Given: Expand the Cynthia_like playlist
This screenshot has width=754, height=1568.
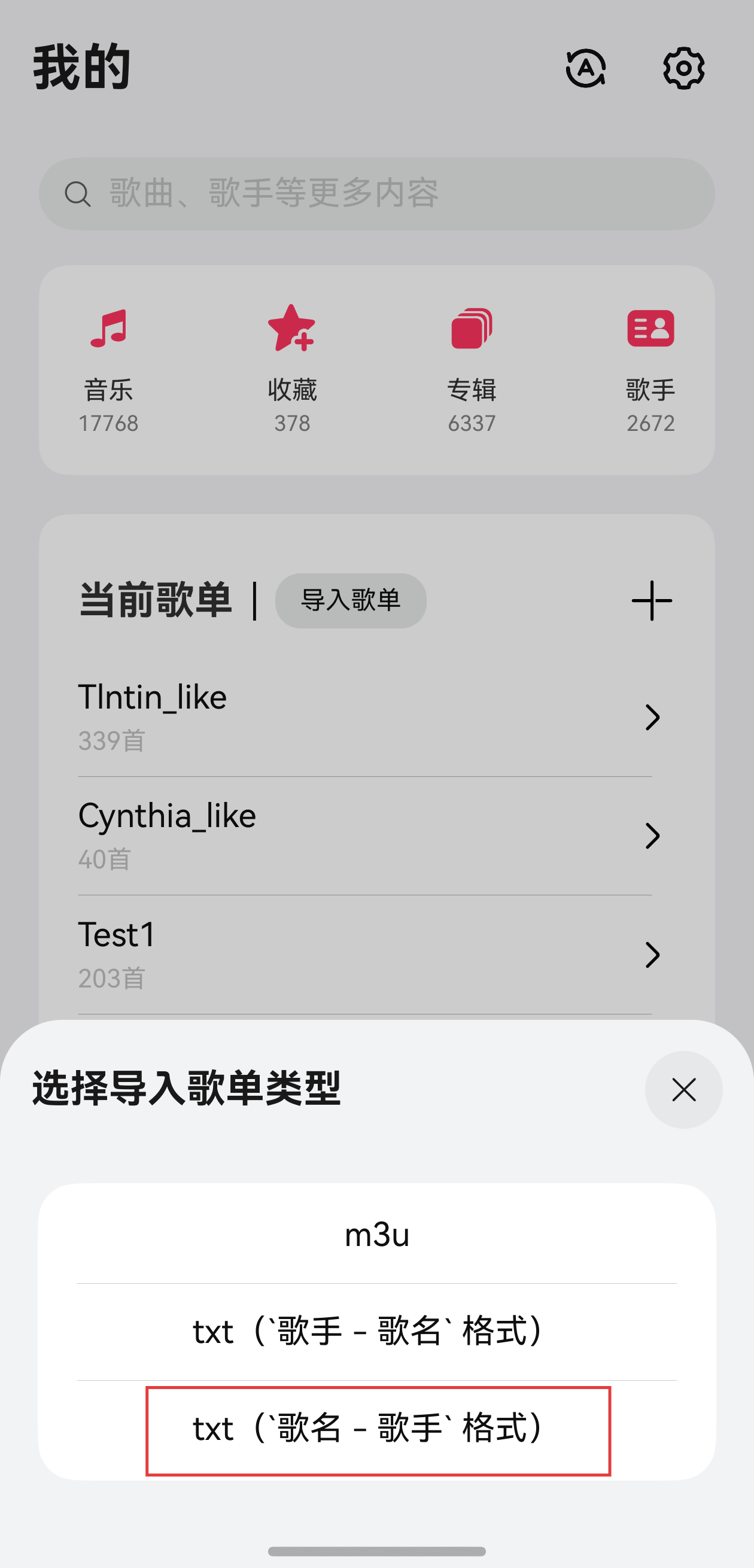Looking at the screenshot, I should click(x=652, y=835).
